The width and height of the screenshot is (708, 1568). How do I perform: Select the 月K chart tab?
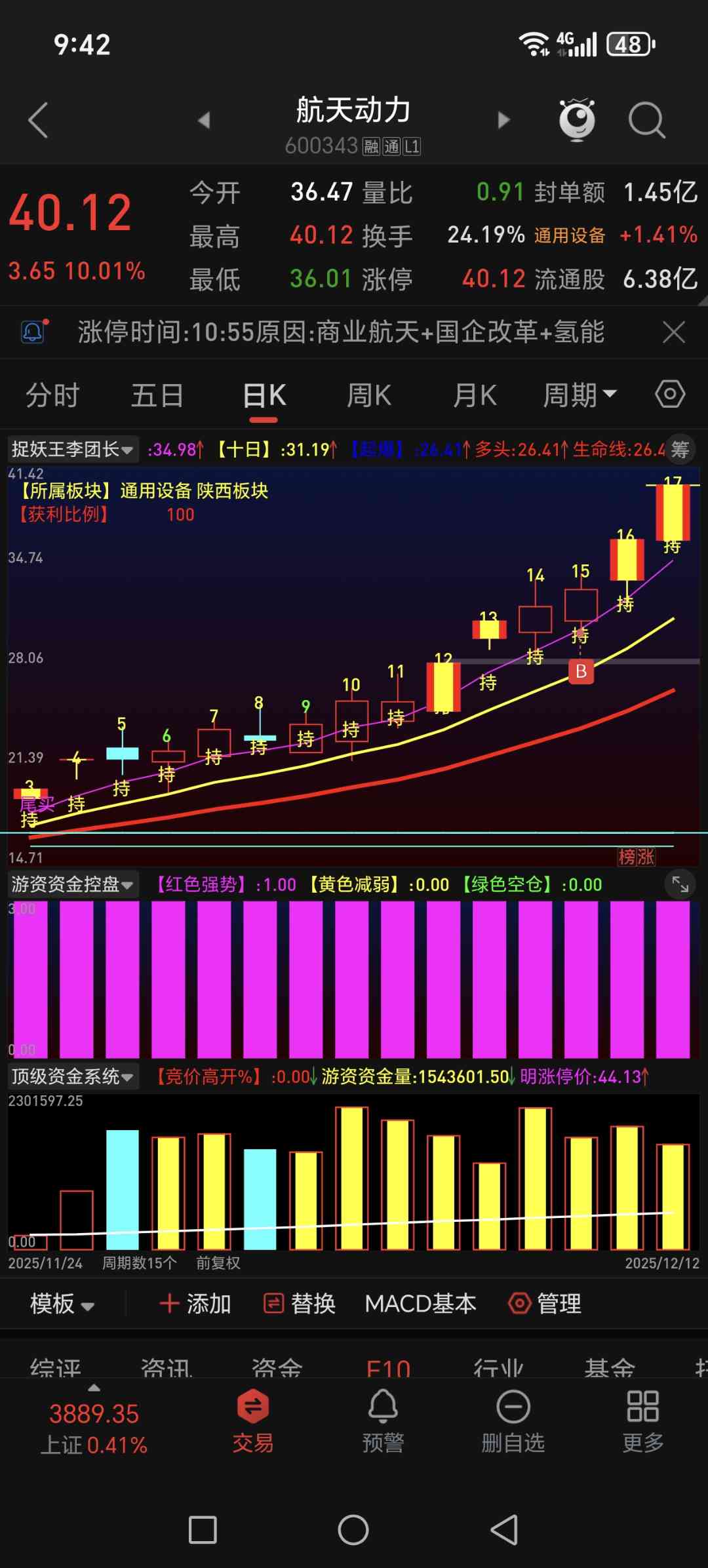[475, 396]
